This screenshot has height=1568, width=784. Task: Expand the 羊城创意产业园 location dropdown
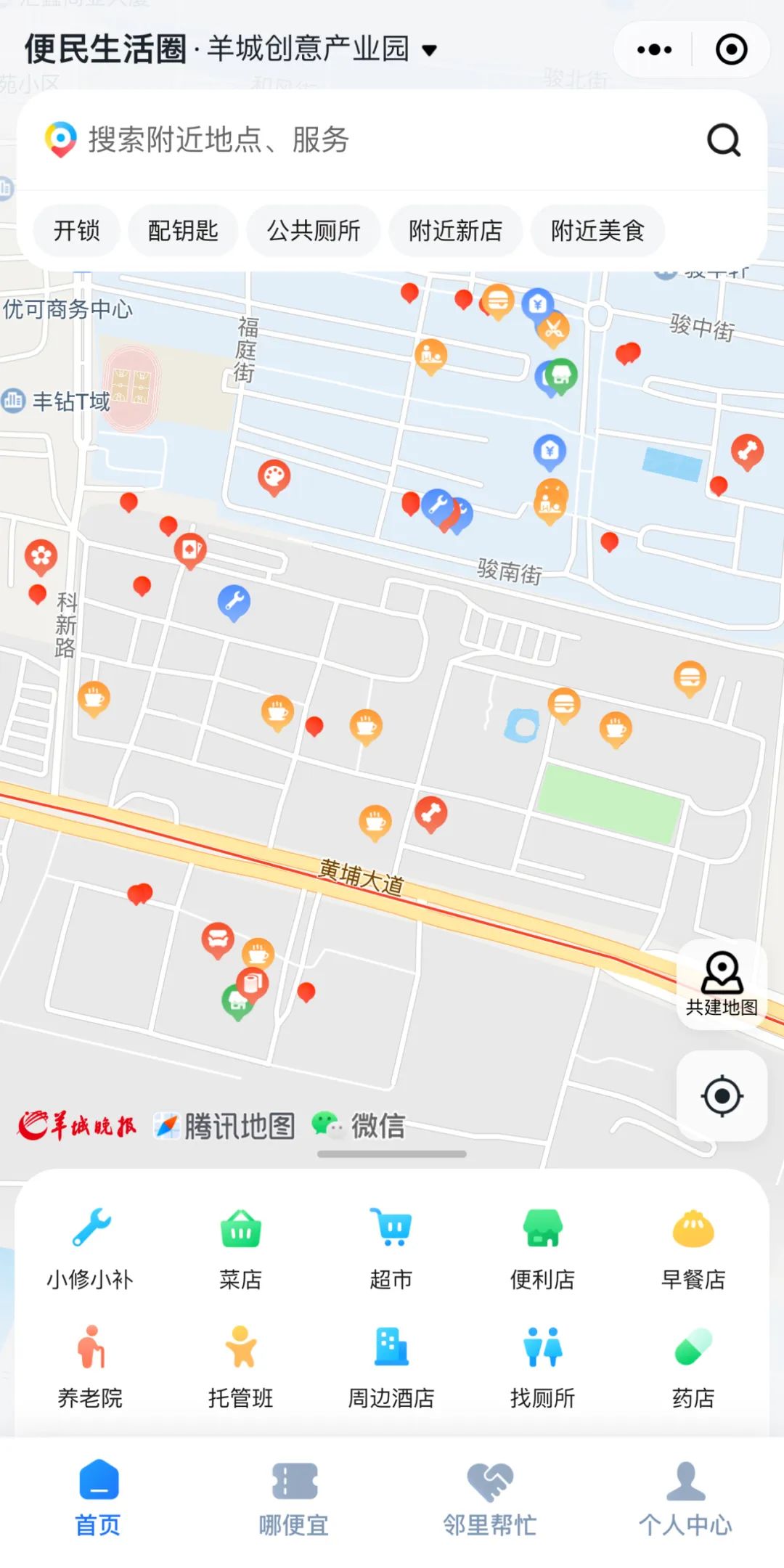point(429,51)
